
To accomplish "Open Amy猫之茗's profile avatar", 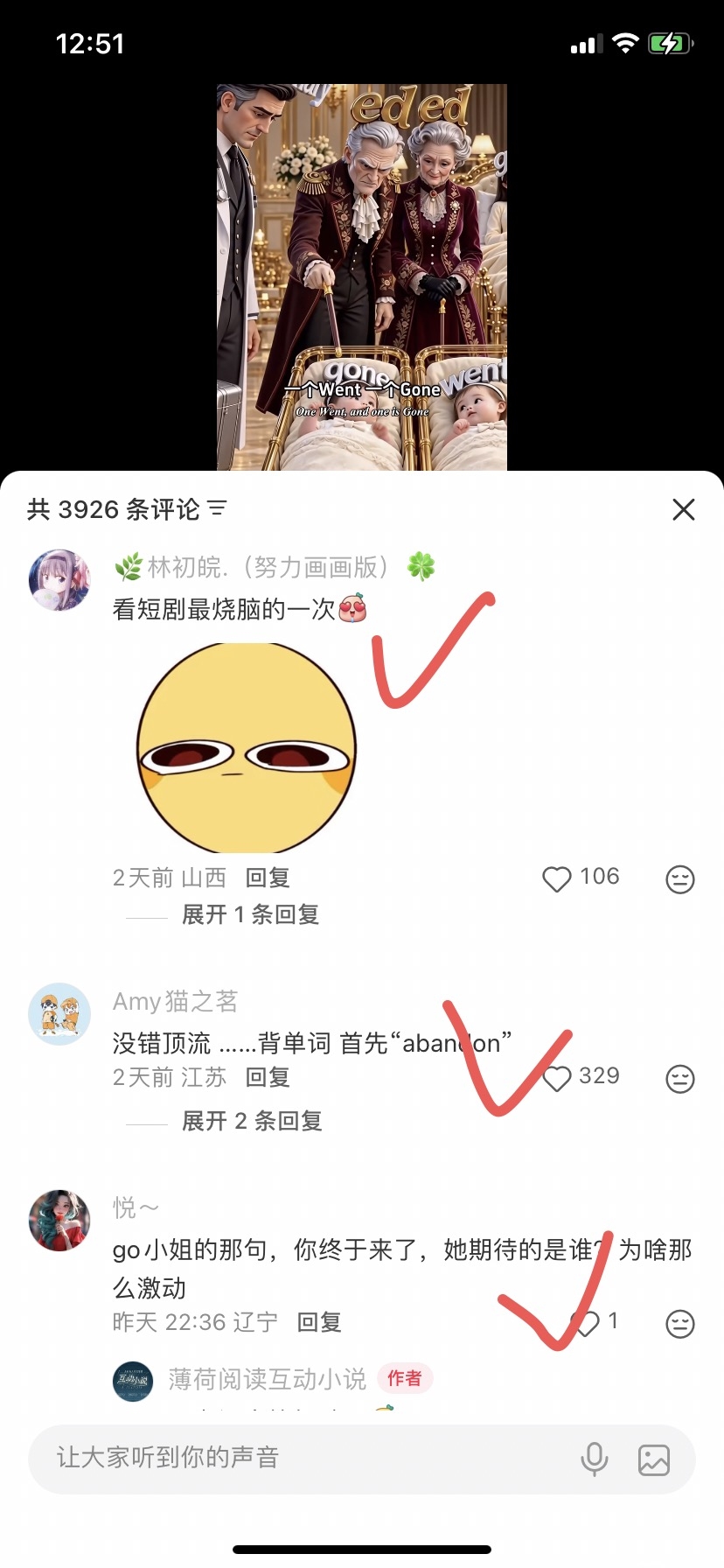I will (x=59, y=1013).
